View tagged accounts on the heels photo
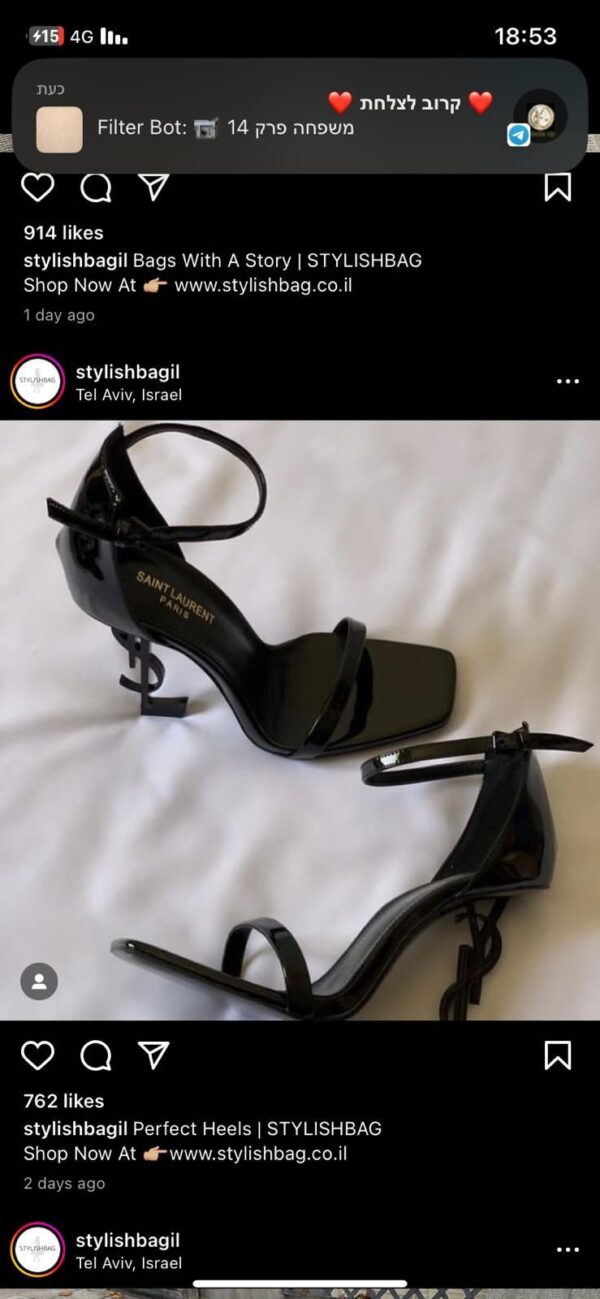Screen dimensions: 600x1299 tap(39, 981)
